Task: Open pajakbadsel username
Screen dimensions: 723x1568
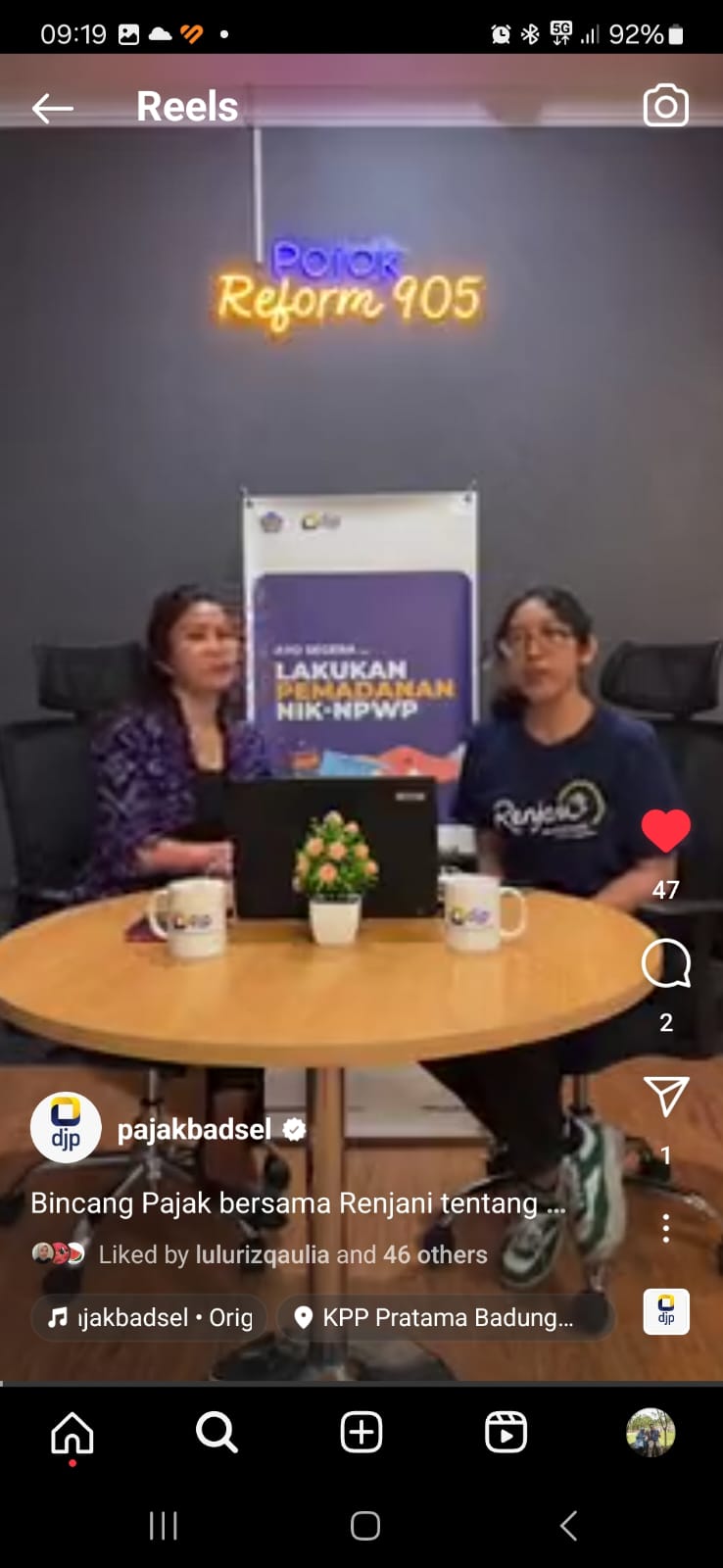Action: (194, 1130)
